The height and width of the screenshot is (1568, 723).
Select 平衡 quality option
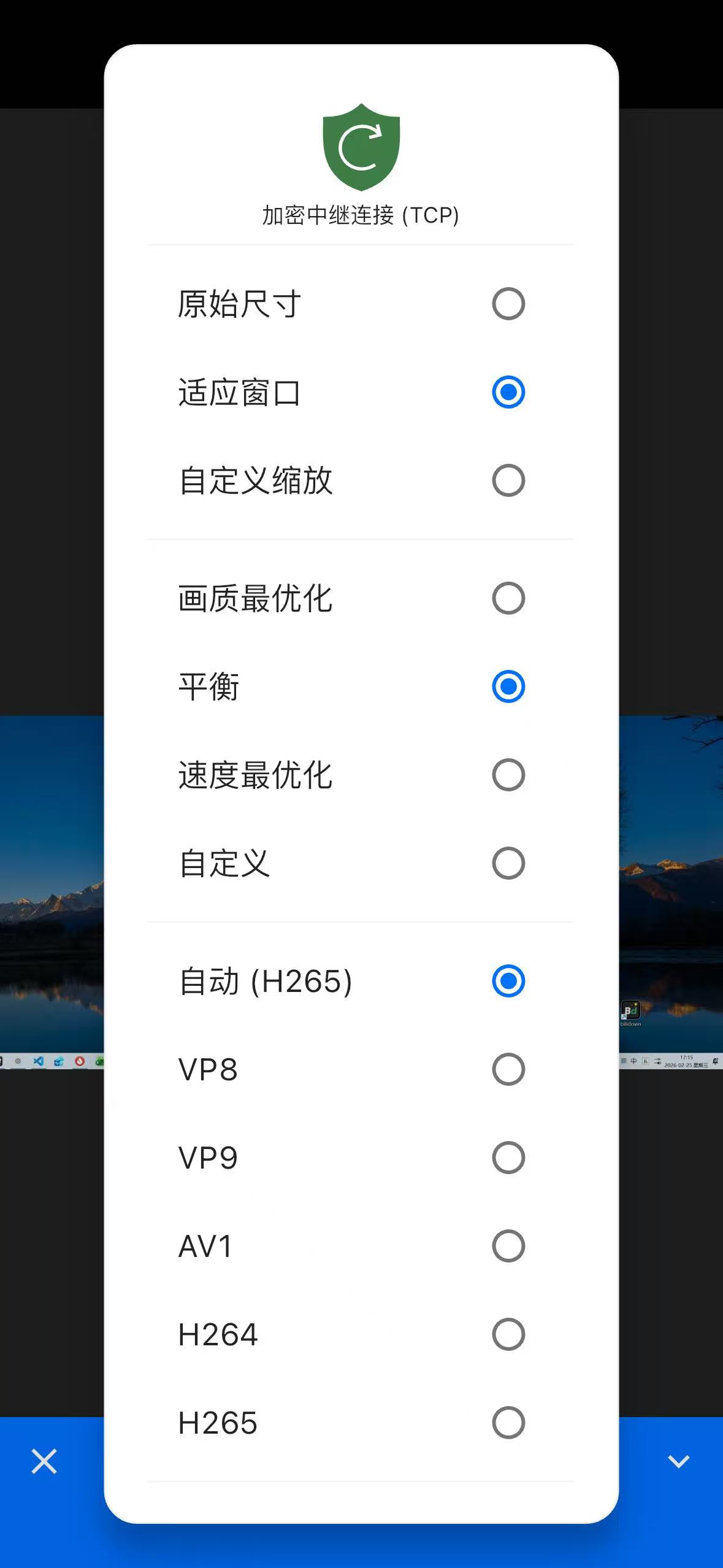(x=361, y=686)
